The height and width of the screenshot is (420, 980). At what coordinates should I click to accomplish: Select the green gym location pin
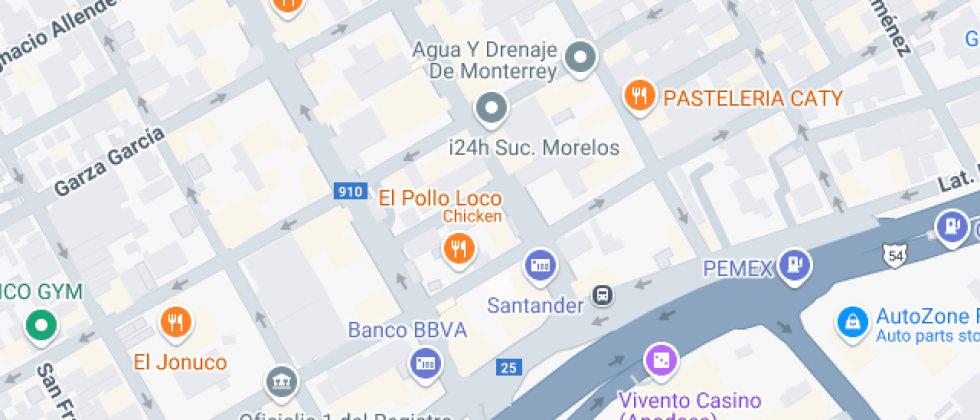point(41,324)
